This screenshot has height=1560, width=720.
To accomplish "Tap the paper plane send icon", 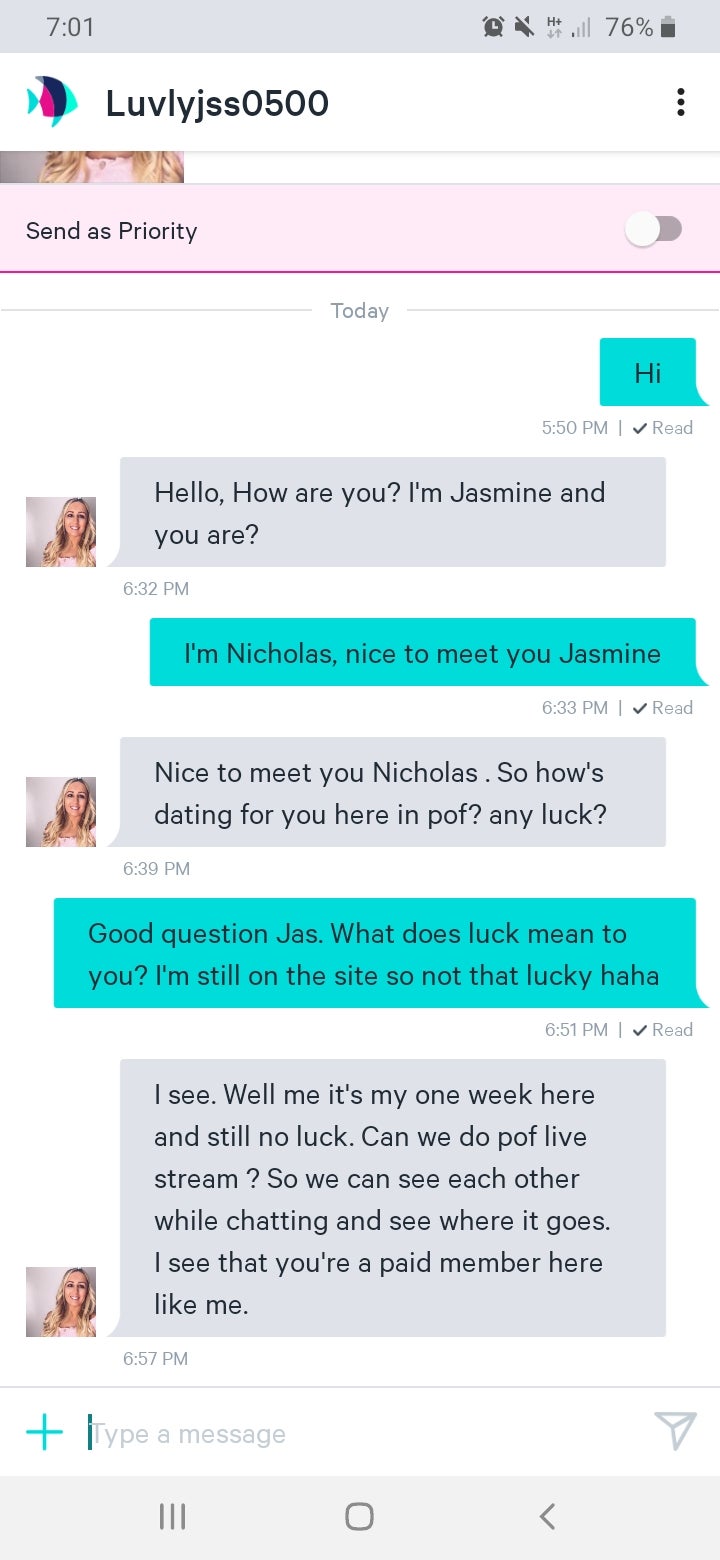I will [x=675, y=1432].
